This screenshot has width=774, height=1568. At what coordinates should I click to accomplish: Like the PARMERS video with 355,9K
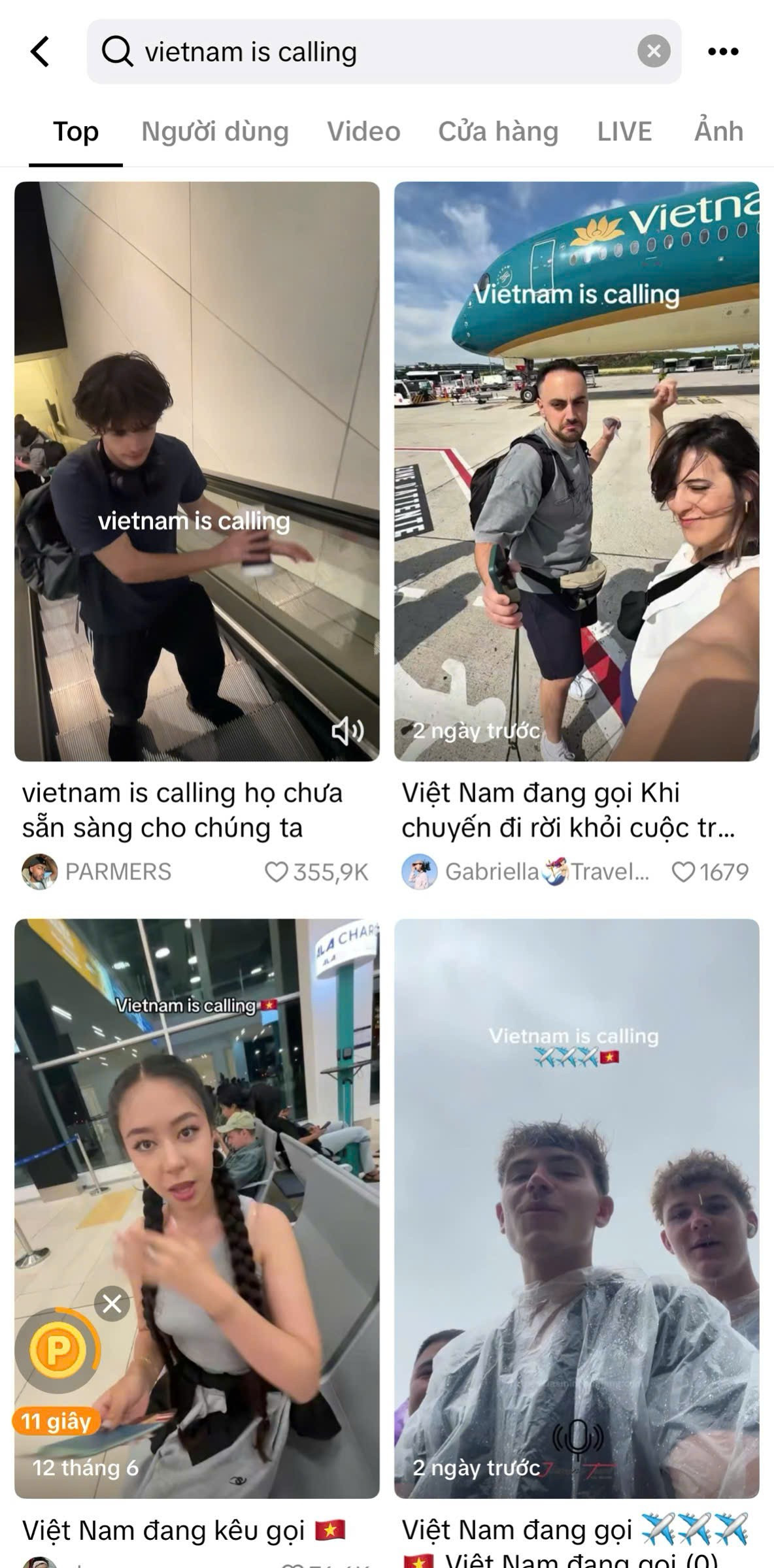[276, 872]
